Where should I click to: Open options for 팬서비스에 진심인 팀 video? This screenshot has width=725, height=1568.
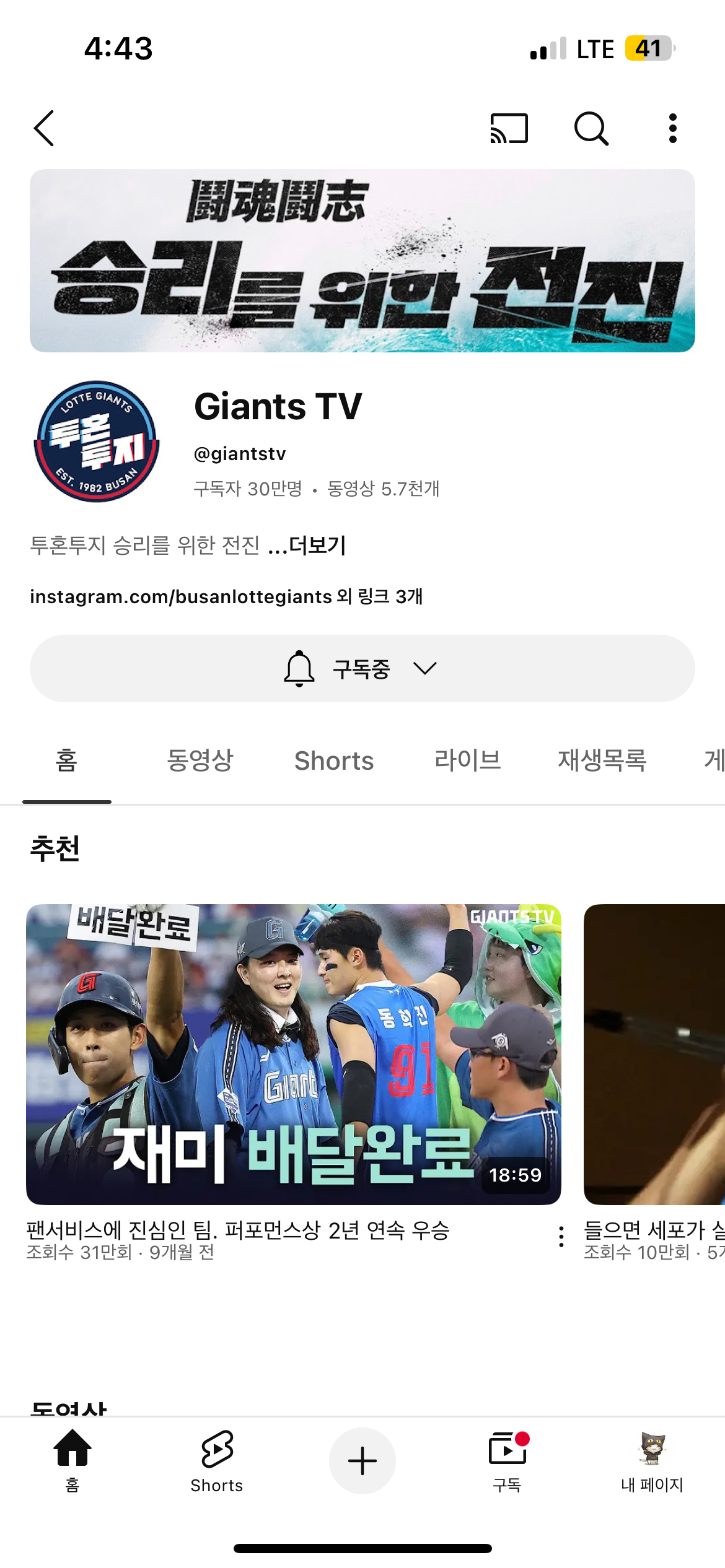(x=561, y=1236)
